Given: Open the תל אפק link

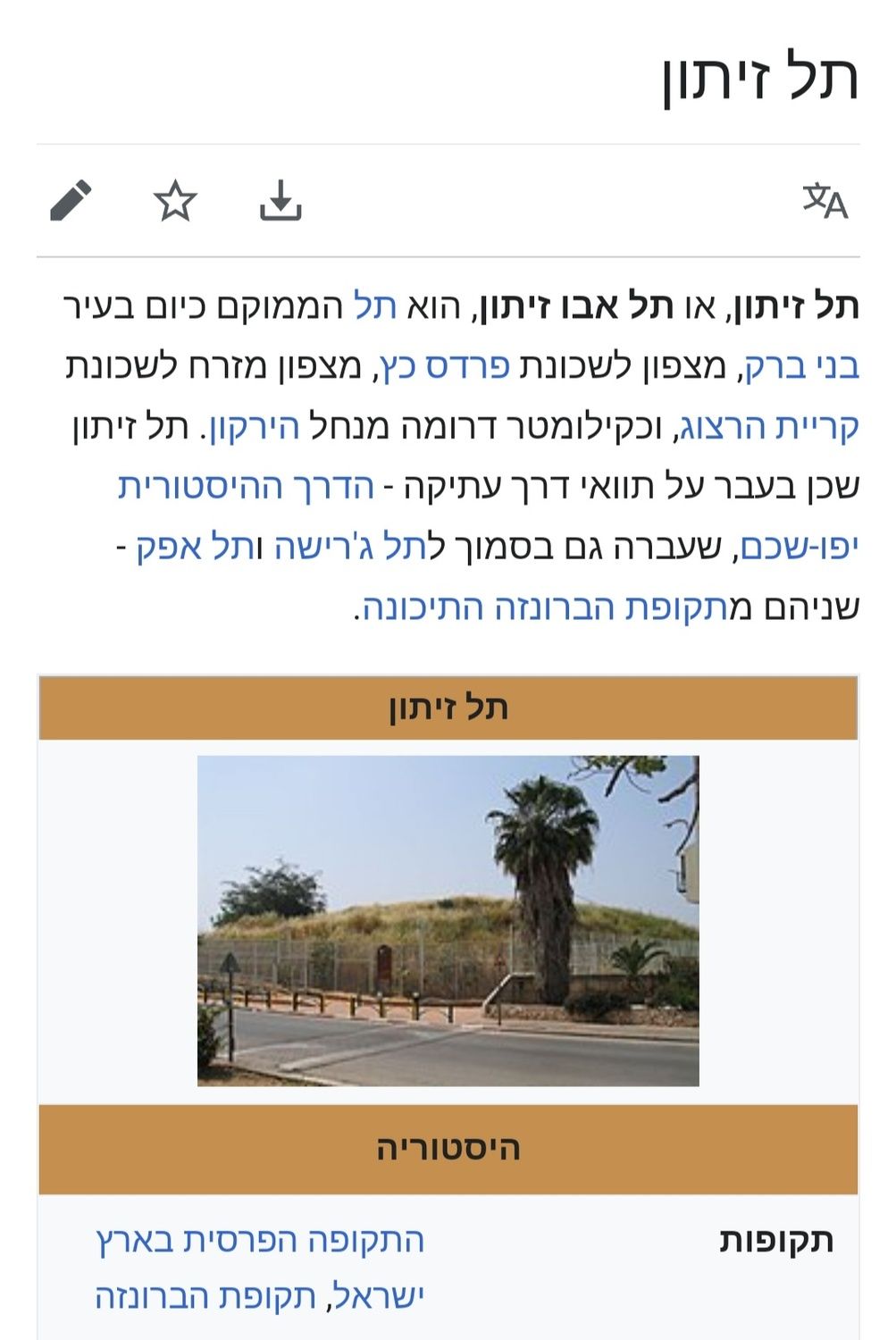Looking at the screenshot, I should click(x=196, y=546).
